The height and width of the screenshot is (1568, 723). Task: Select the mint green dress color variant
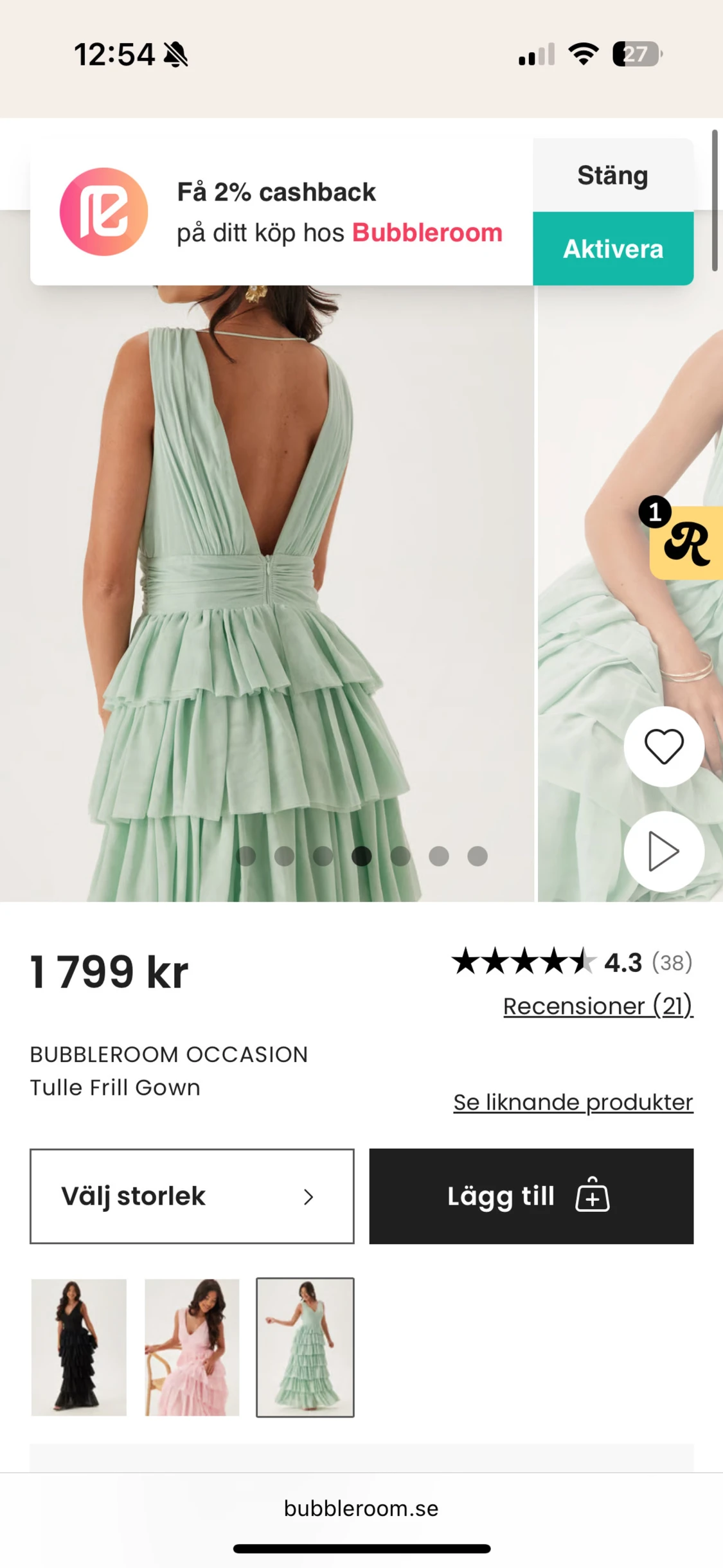(x=305, y=1347)
